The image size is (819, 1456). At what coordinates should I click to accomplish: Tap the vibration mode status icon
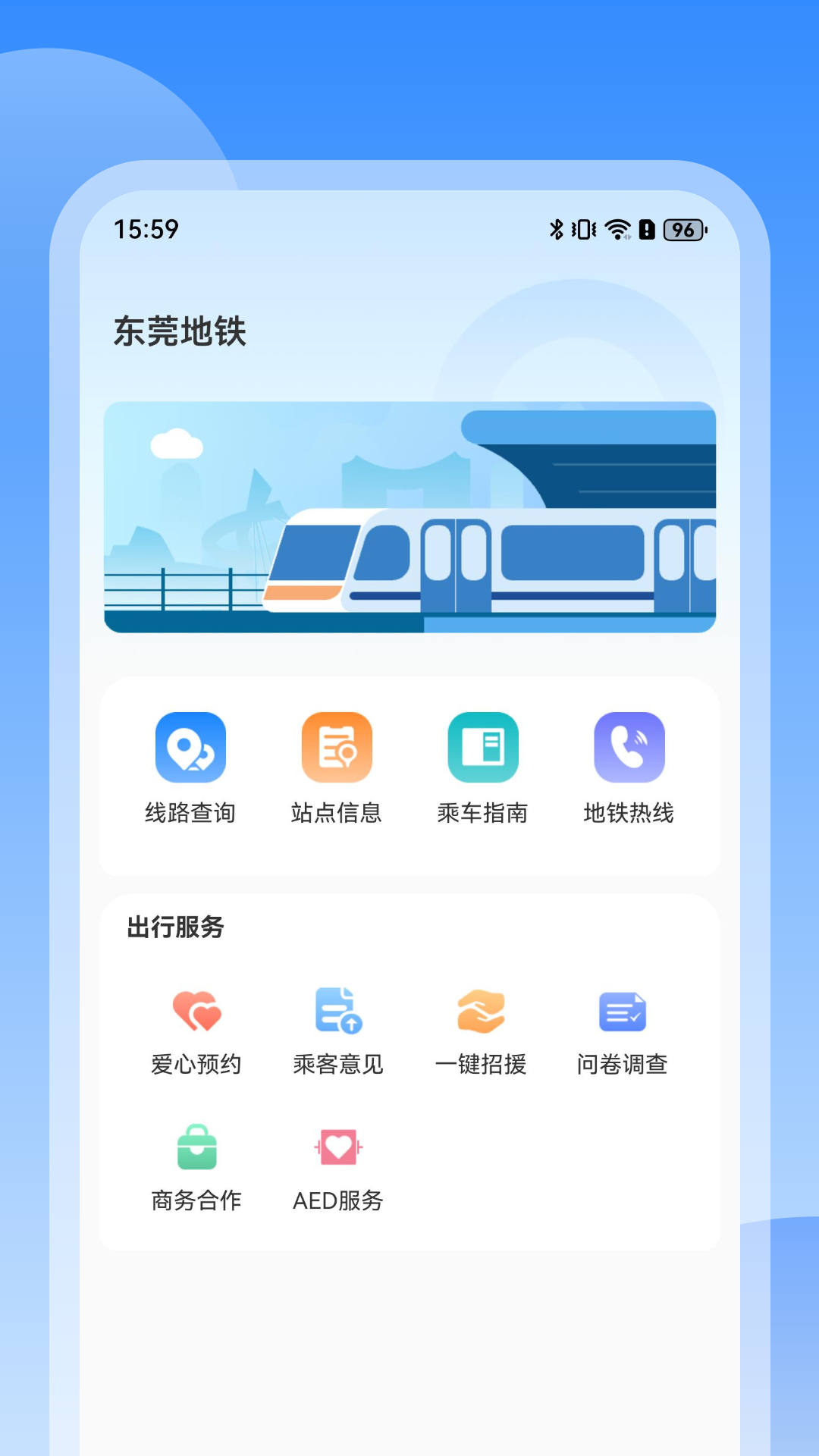[583, 230]
